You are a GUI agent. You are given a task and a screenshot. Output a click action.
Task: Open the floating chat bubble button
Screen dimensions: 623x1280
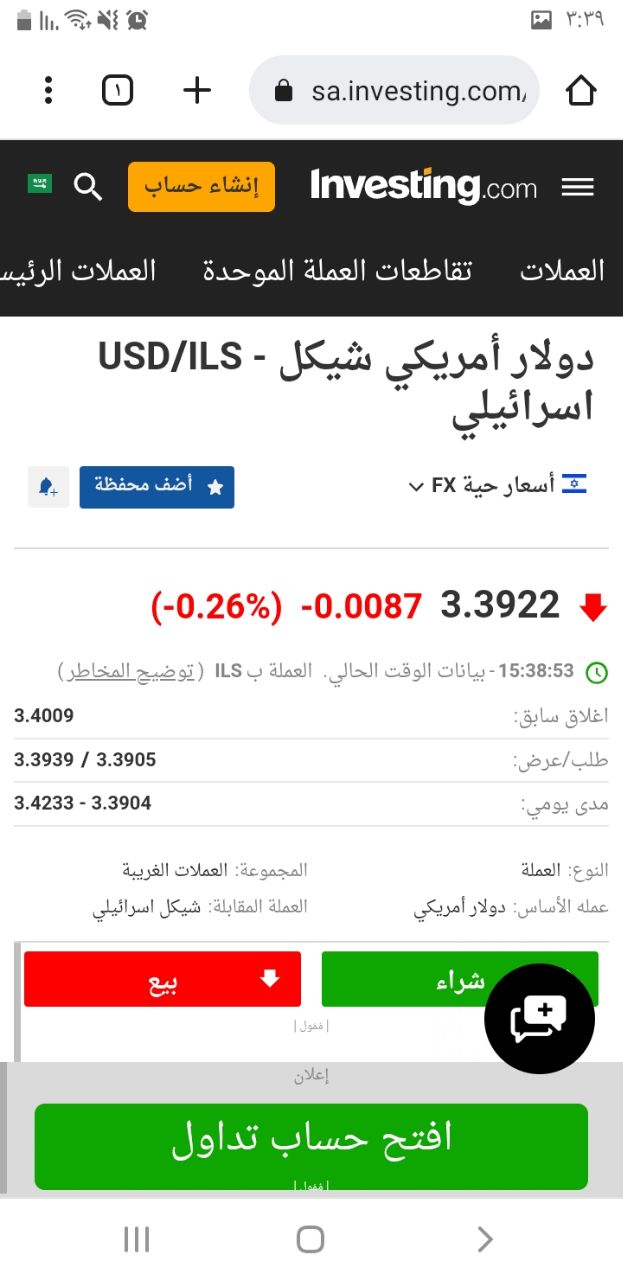[x=539, y=1019]
